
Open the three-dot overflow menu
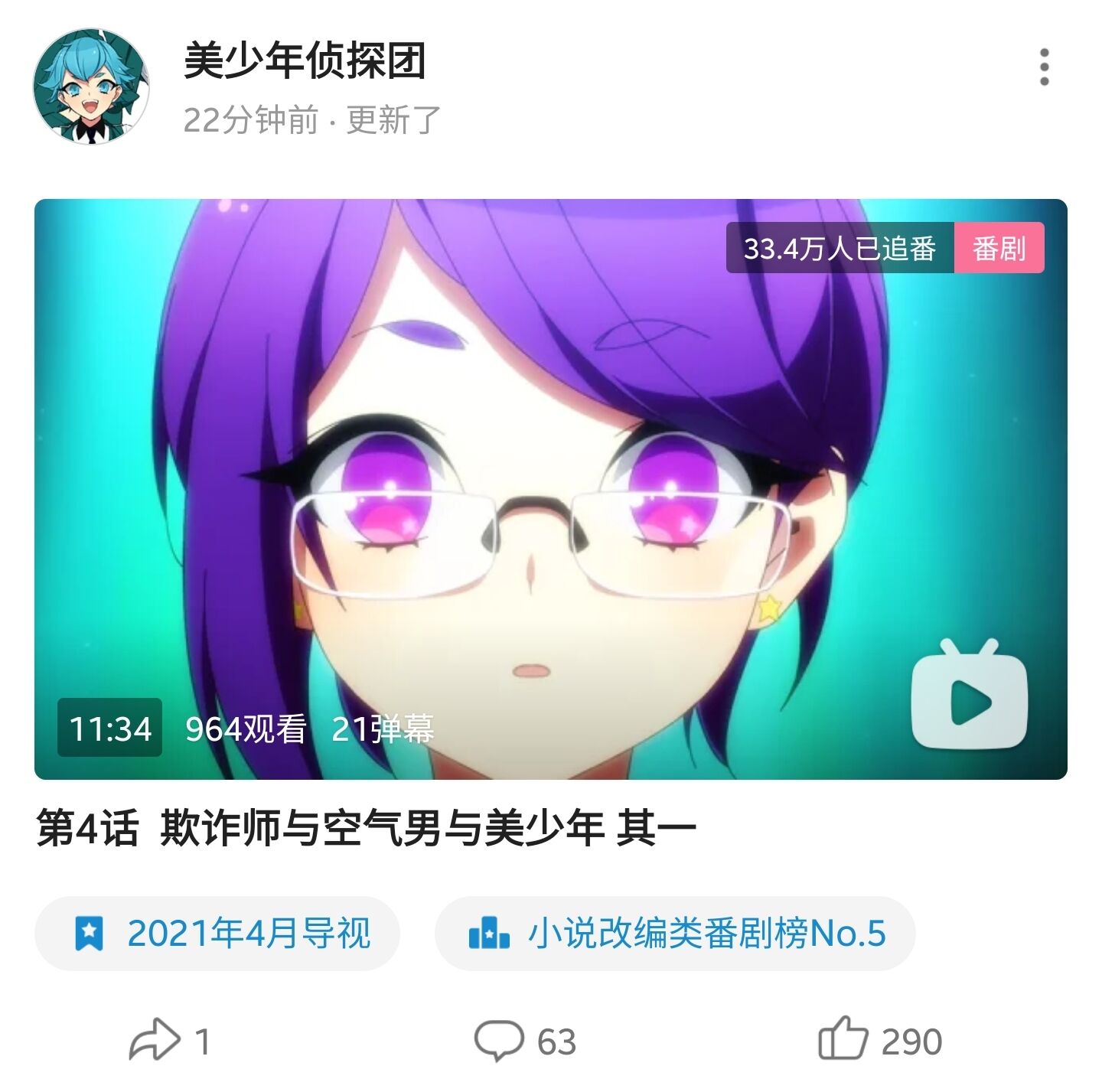[x=1044, y=67]
